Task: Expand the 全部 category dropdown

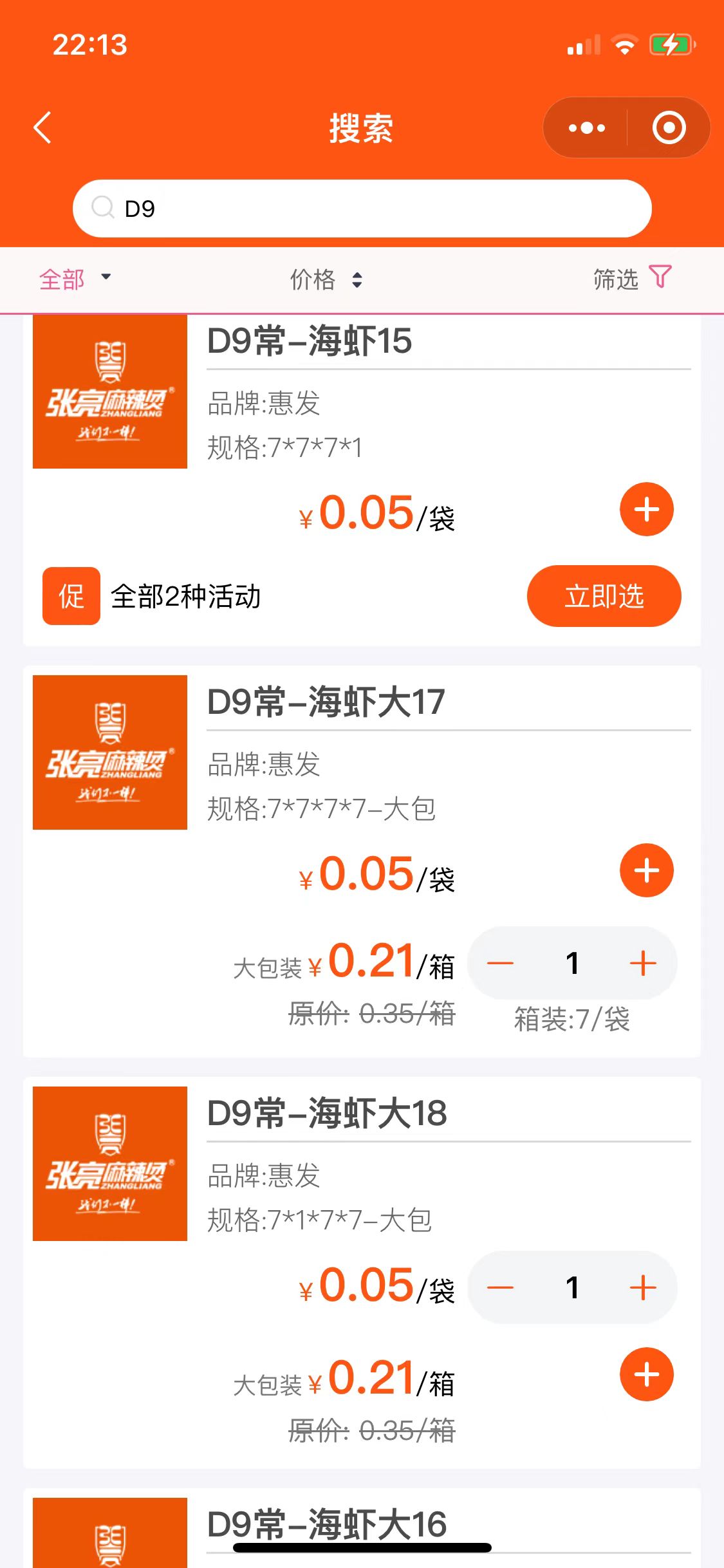Action: click(75, 279)
